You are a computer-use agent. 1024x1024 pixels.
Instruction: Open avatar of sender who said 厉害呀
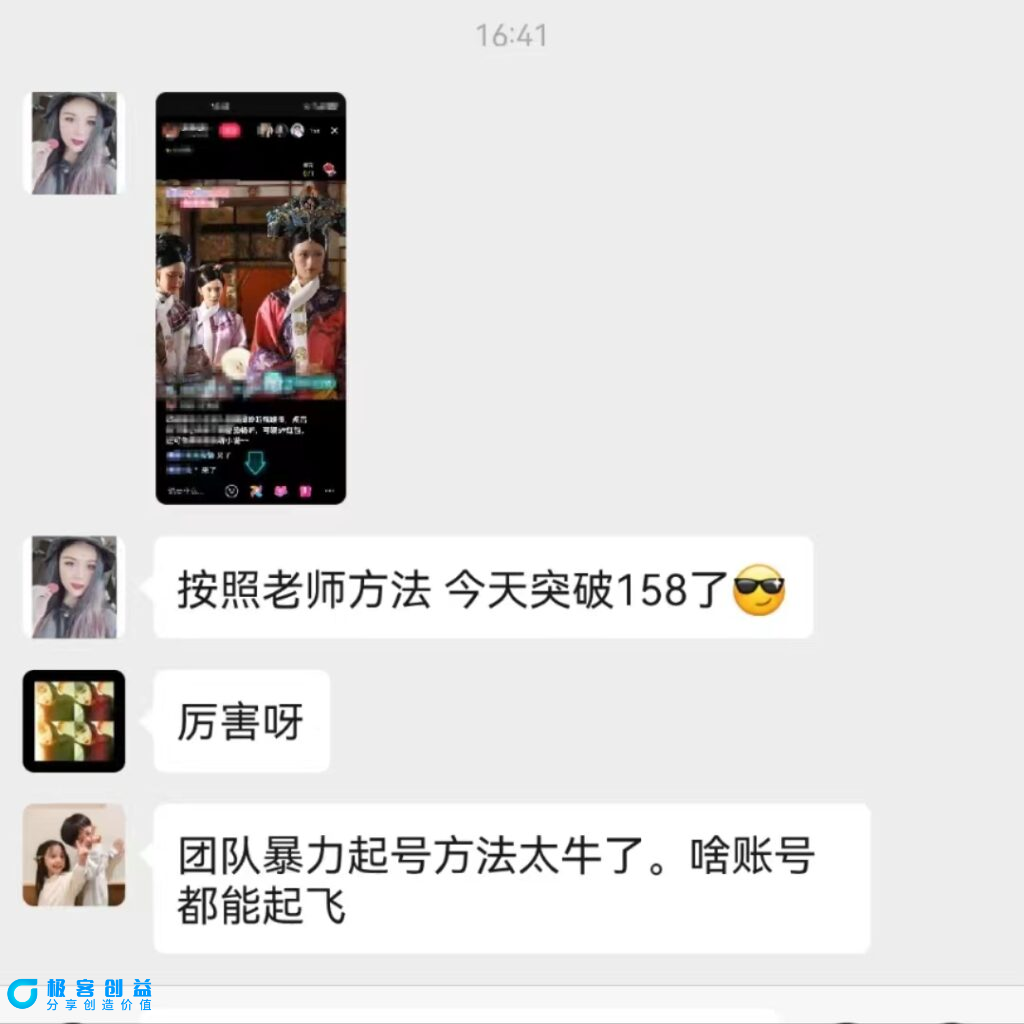74,721
